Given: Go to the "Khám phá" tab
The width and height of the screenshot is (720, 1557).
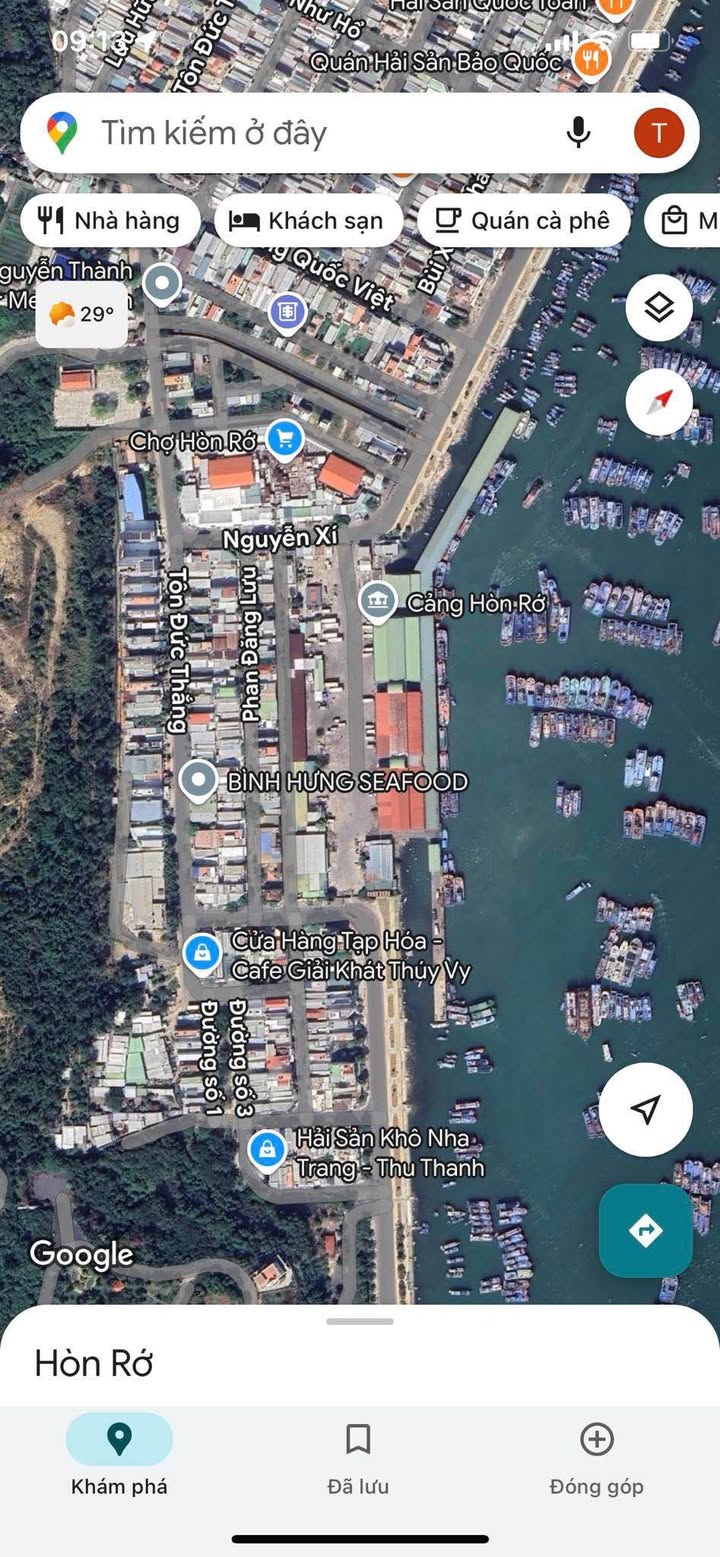Looking at the screenshot, I should click(x=119, y=1459).
